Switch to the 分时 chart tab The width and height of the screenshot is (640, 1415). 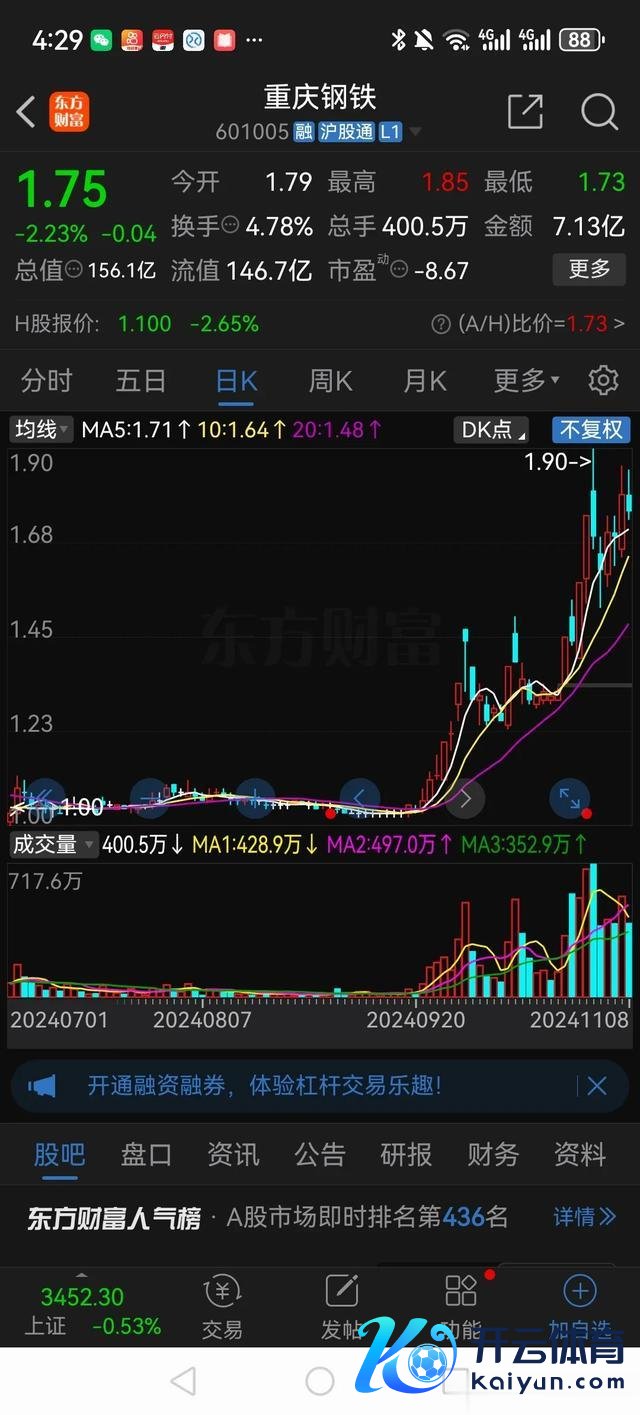[x=47, y=381]
